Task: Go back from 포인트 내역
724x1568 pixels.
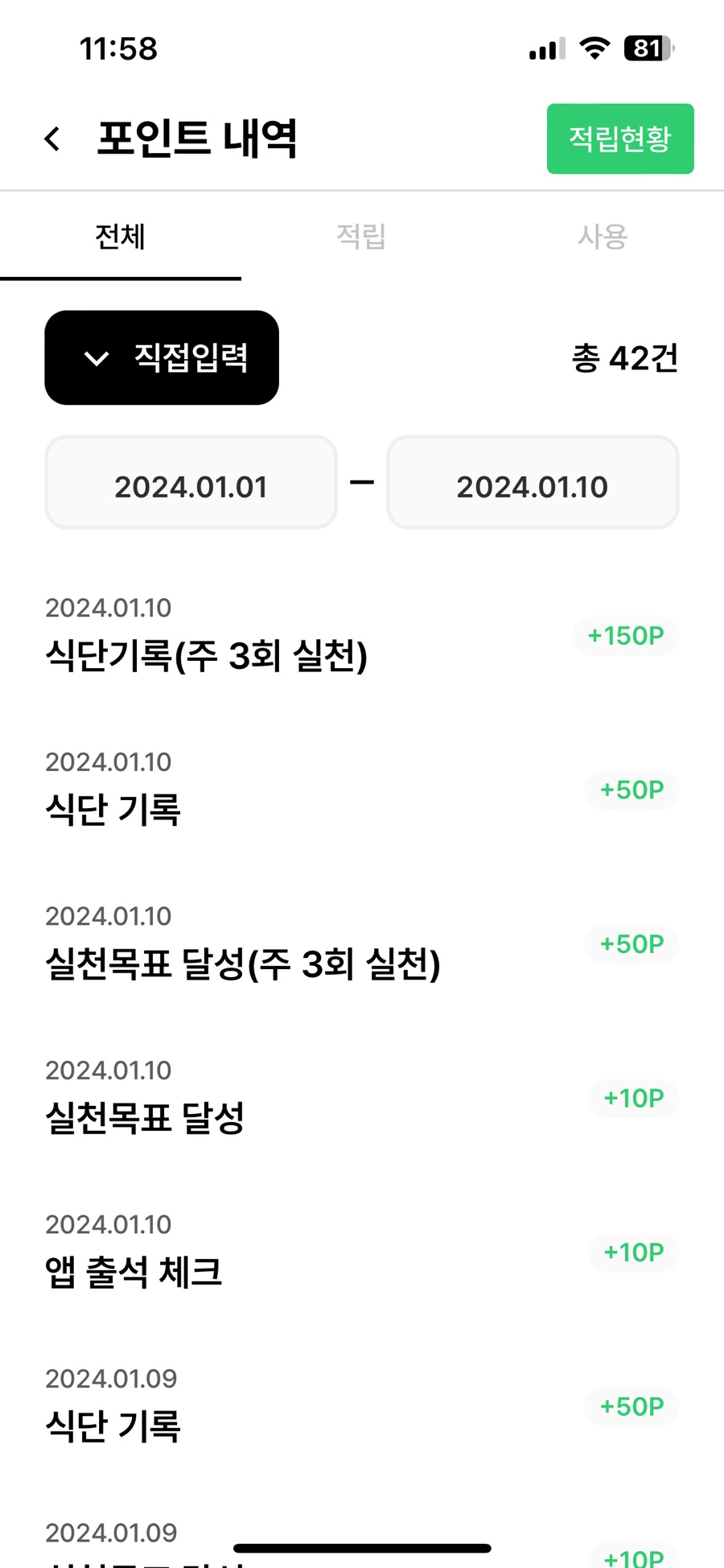Action: pyautogui.click(x=52, y=138)
